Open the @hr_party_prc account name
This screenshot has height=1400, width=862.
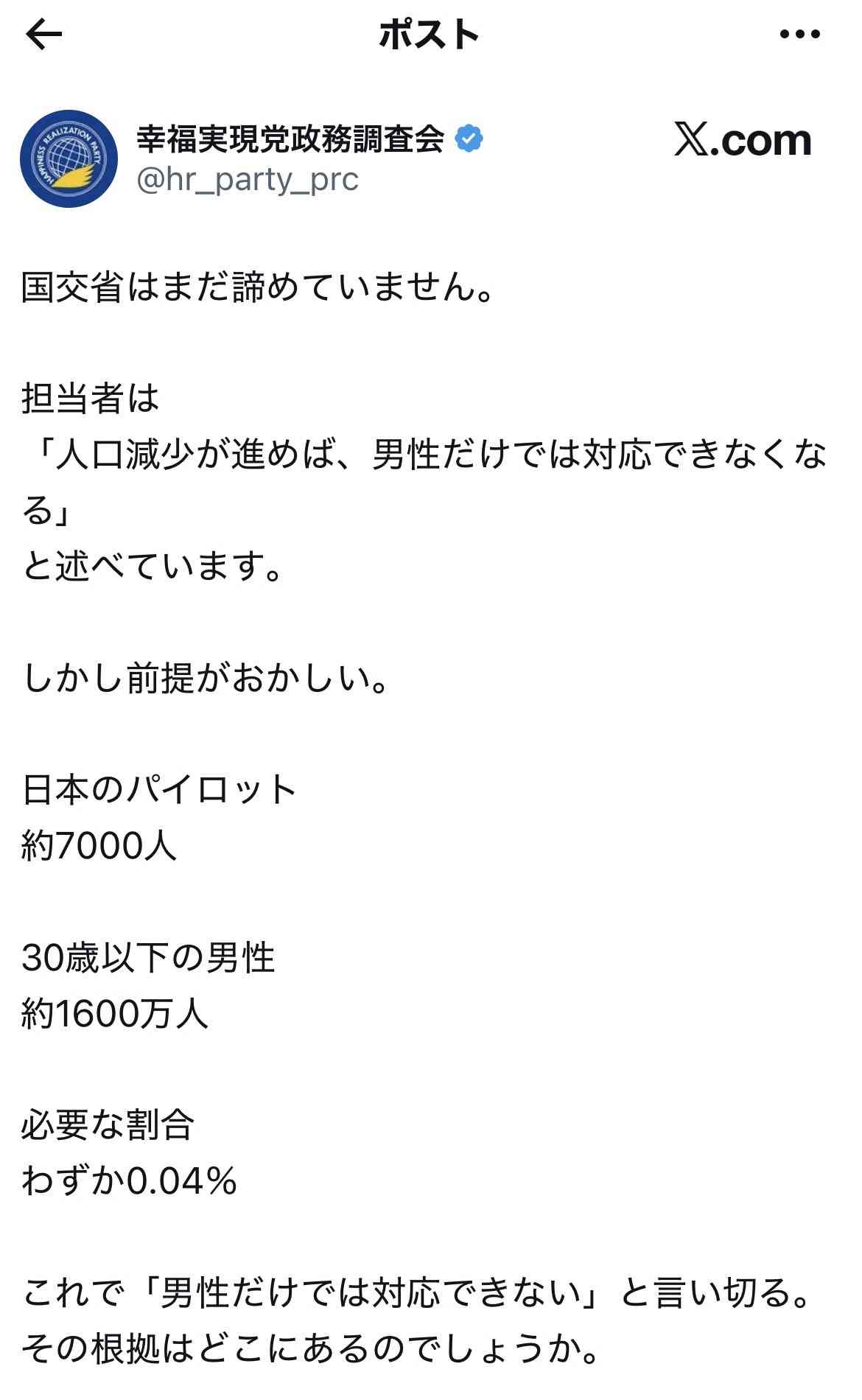tap(248, 179)
